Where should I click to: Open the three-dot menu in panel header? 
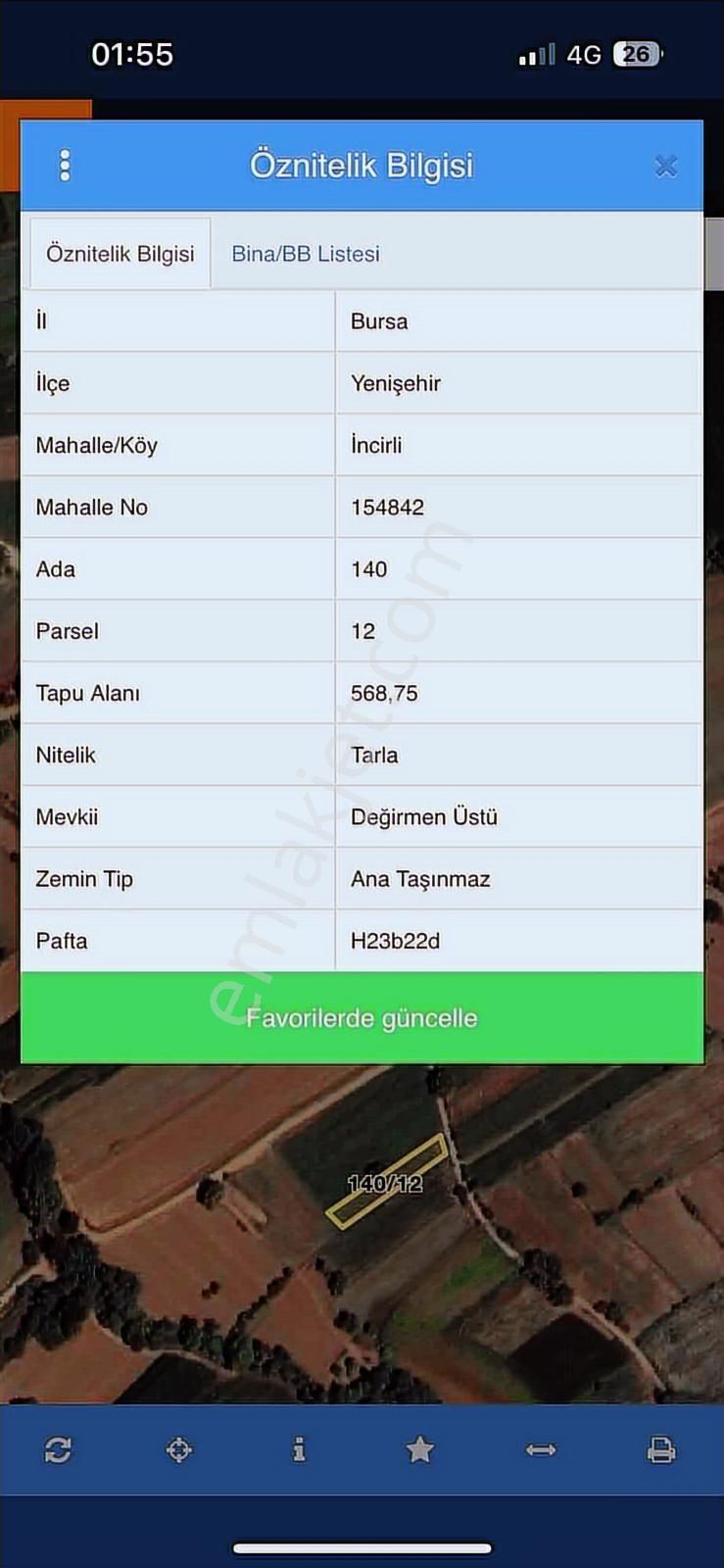tap(65, 165)
